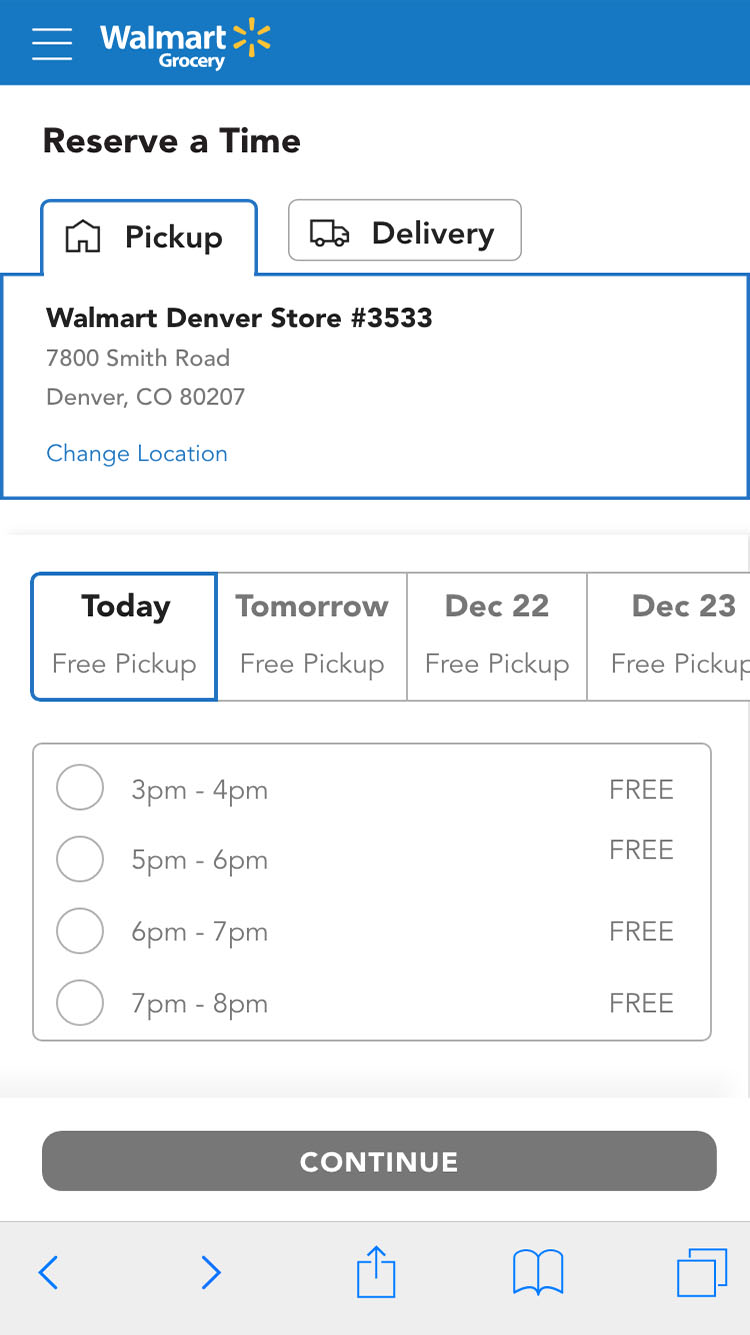The image size is (750, 1335).
Task: Open browser bookmarks
Action: (x=538, y=1273)
